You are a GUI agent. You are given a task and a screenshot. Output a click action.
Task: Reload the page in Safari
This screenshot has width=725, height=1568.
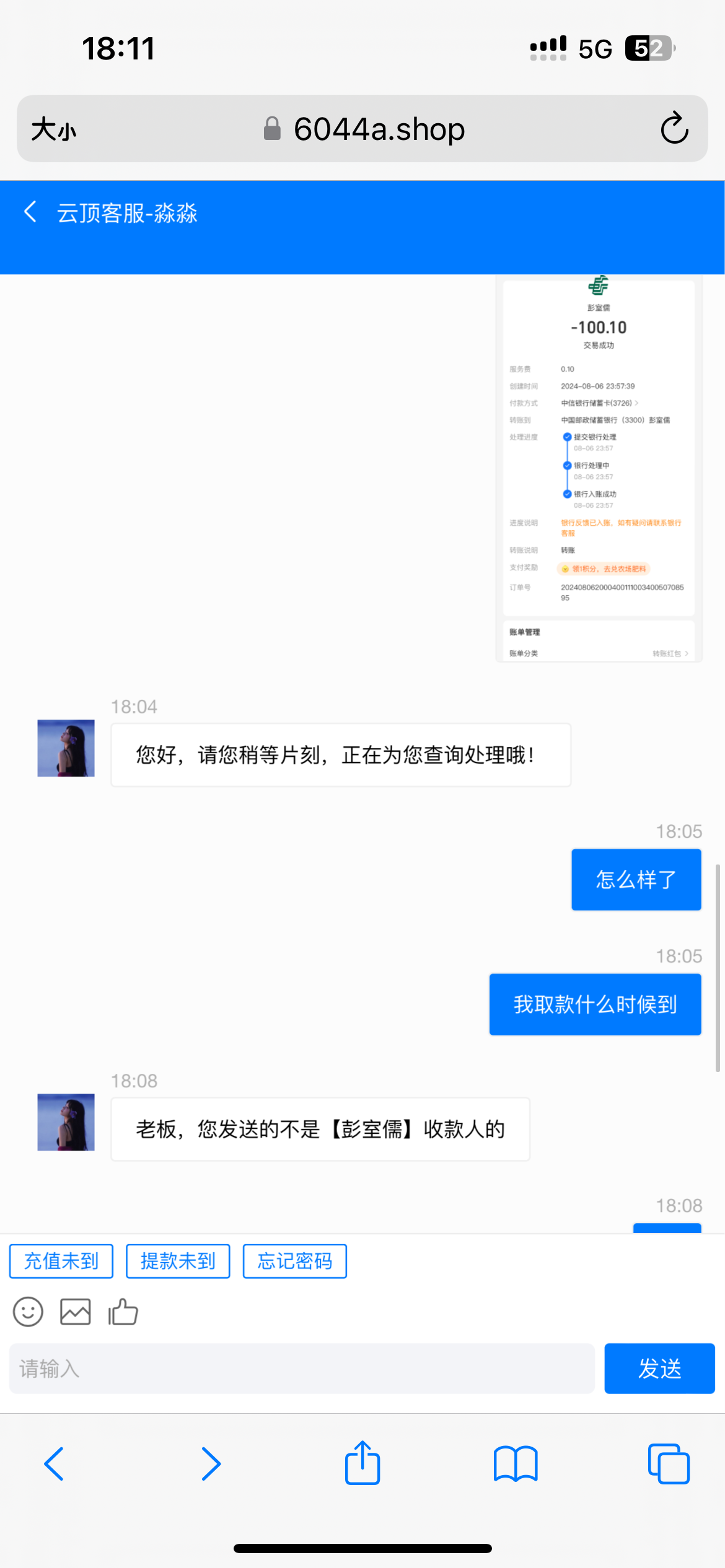point(674,129)
